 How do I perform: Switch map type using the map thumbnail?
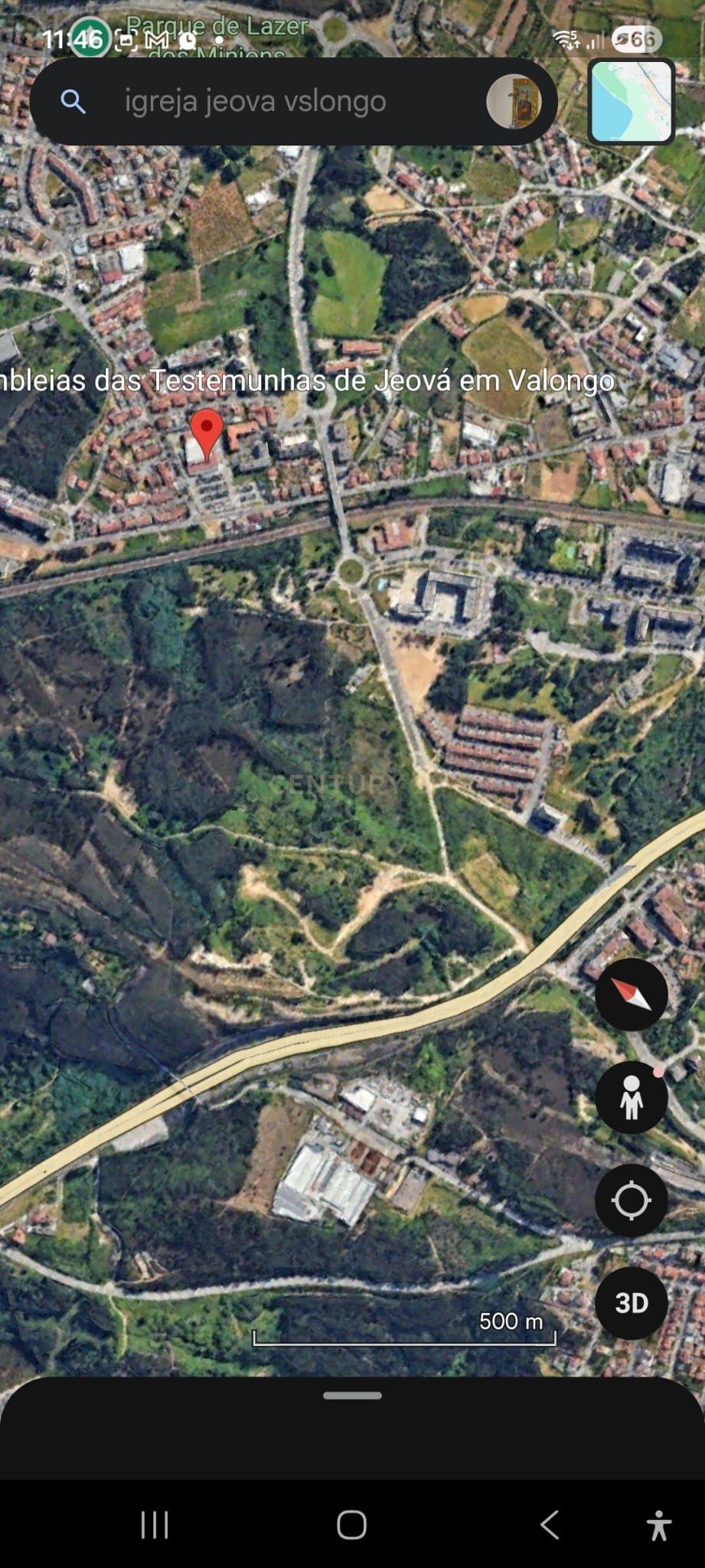632,102
